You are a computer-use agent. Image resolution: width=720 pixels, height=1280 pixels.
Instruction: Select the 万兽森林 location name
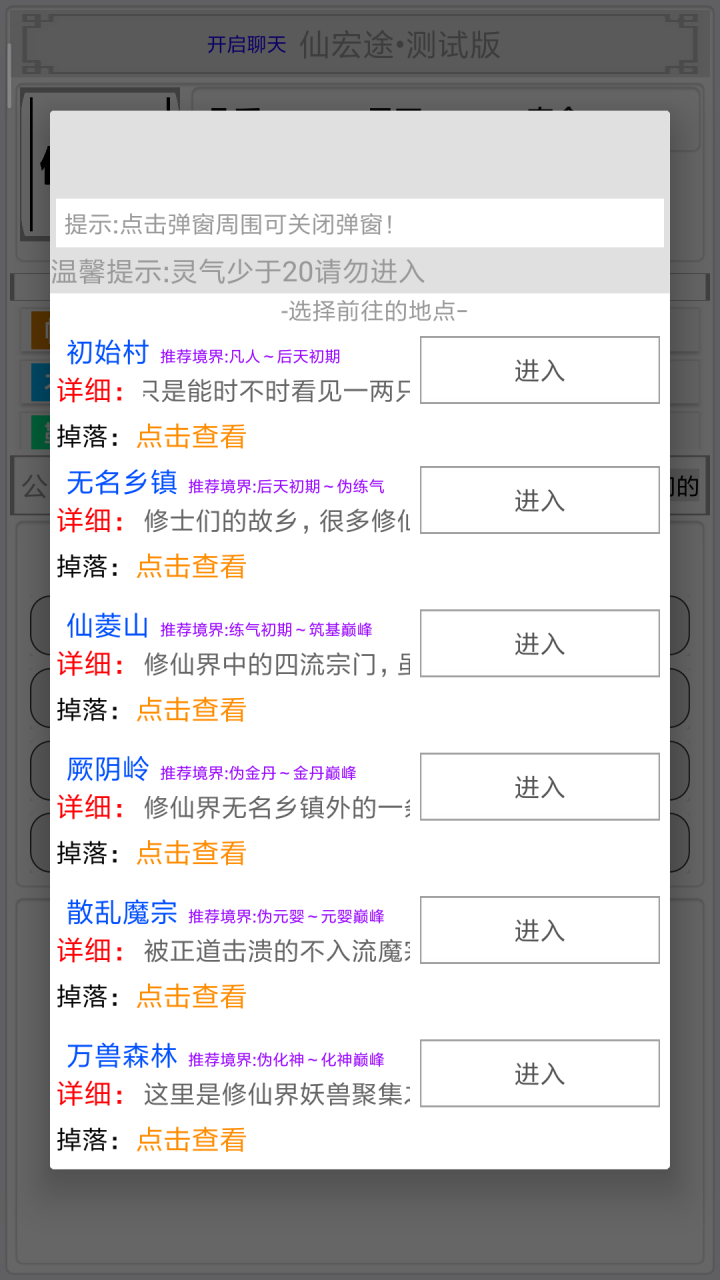coord(121,1056)
